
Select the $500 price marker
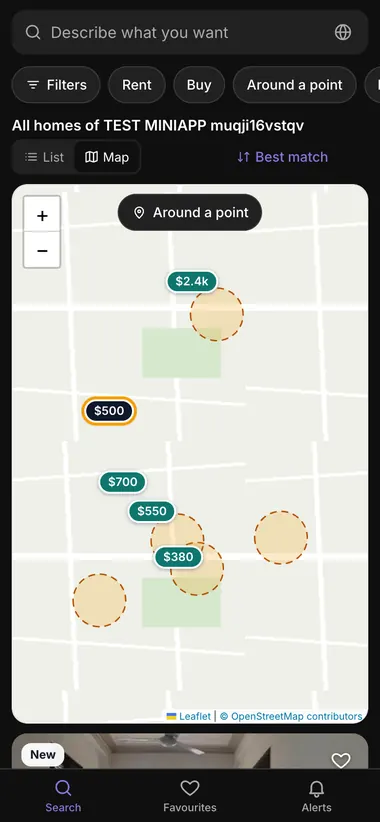pyautogui.click(x=109, y=410)
